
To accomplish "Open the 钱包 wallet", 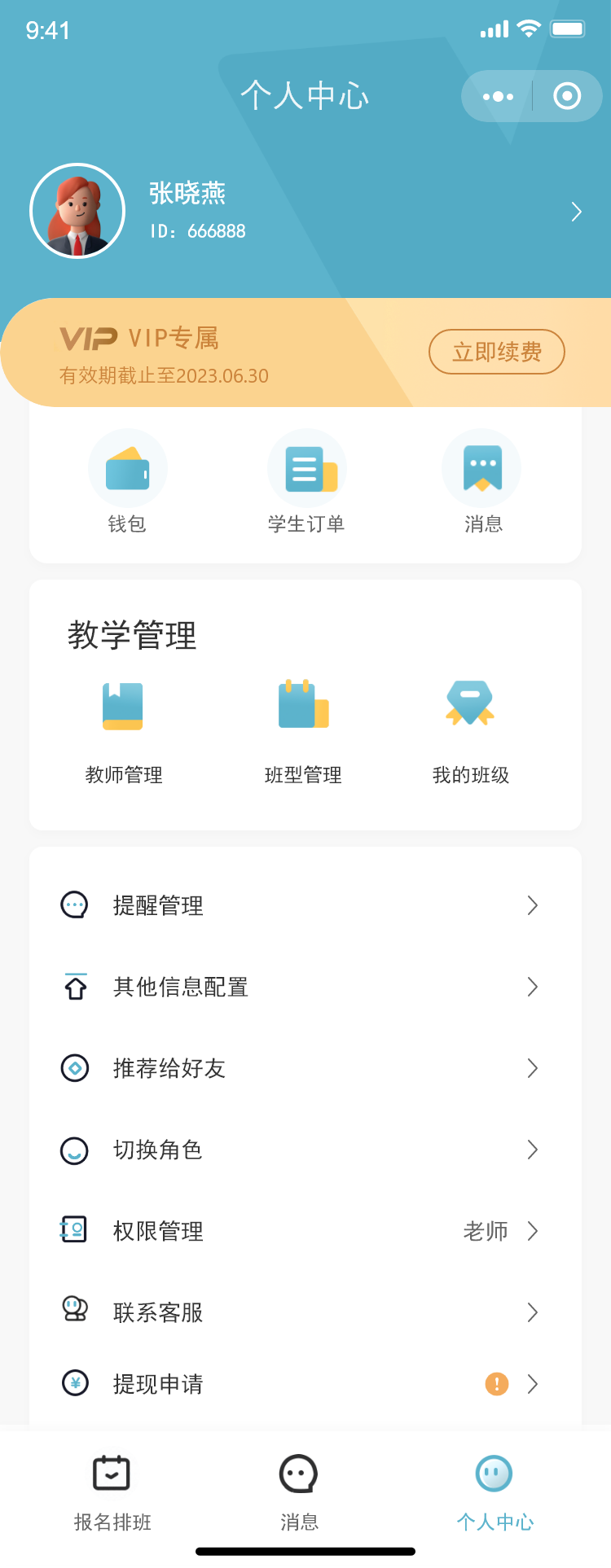I will [128, 481].
